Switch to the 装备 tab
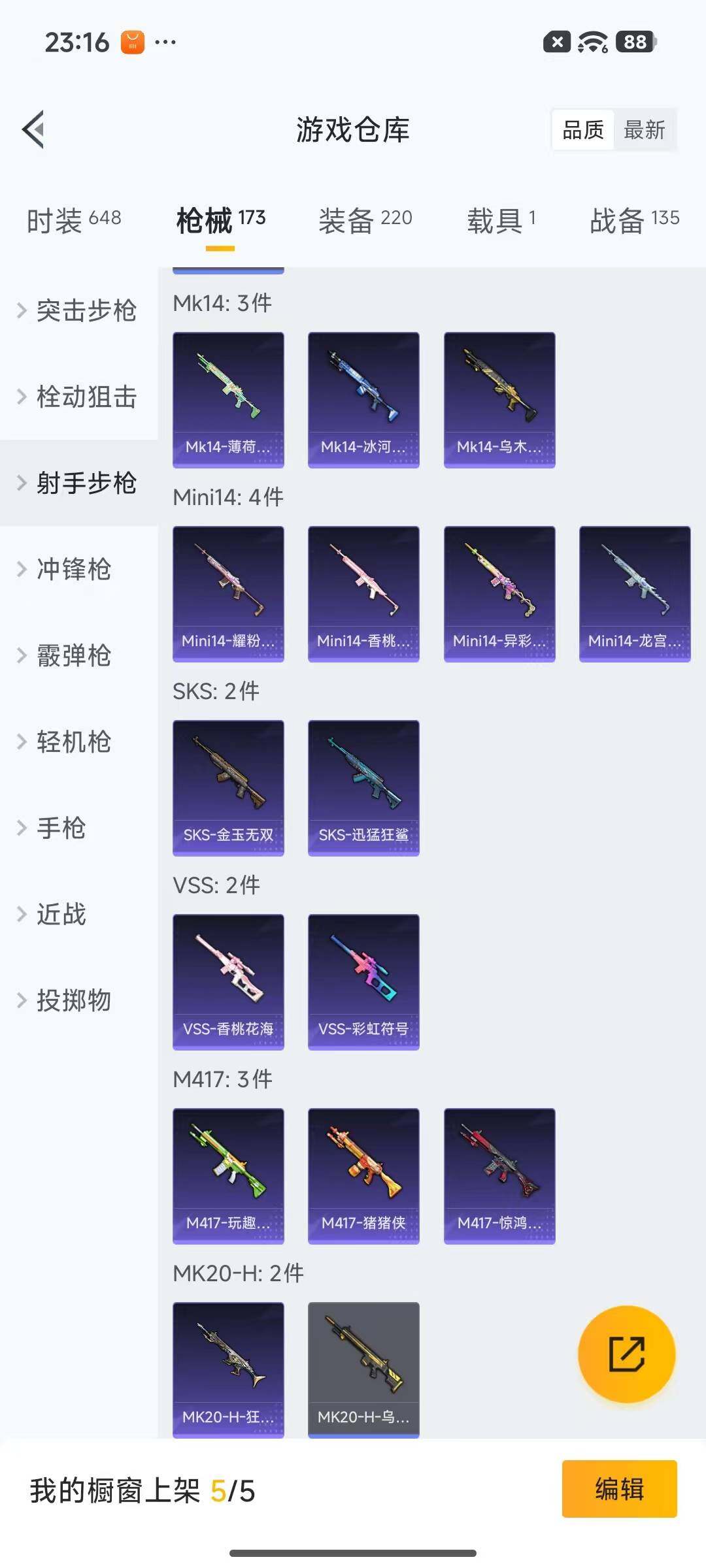Image resolution: width=706 pixels, height=1568 pixels. pyautogui.click(x=365, y=220)
